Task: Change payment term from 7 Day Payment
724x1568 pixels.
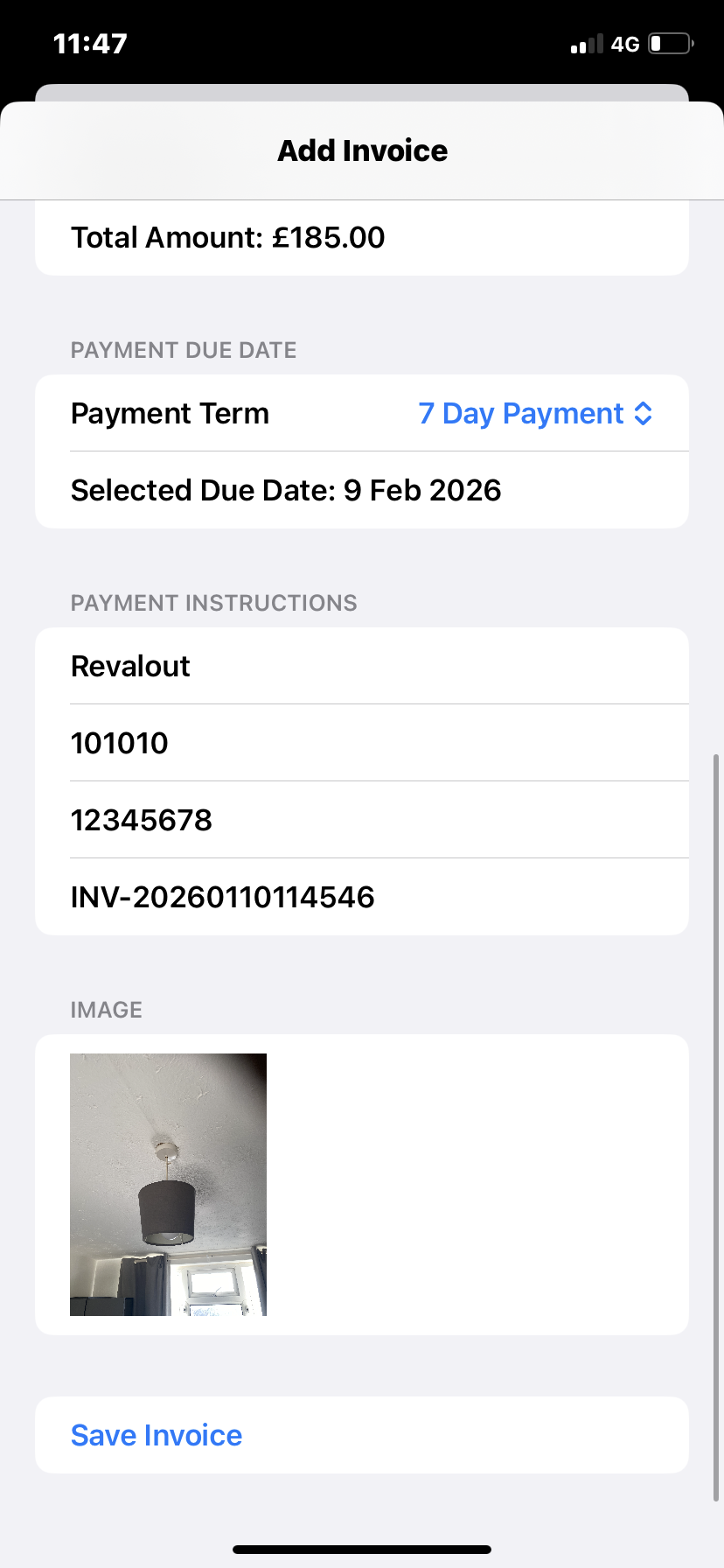Action: pyautogui.click(x=533, y=413)
